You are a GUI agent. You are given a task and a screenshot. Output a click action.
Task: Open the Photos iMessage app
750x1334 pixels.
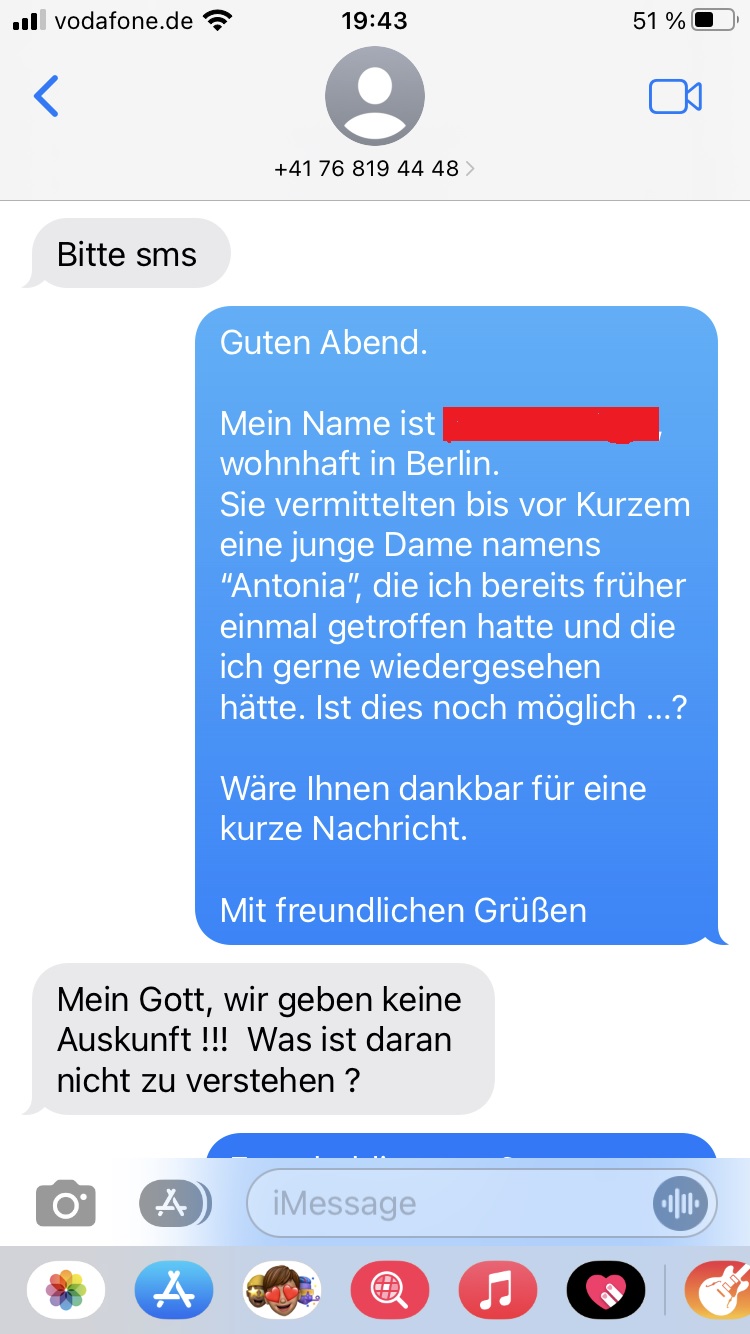(x=66, y=1290)
